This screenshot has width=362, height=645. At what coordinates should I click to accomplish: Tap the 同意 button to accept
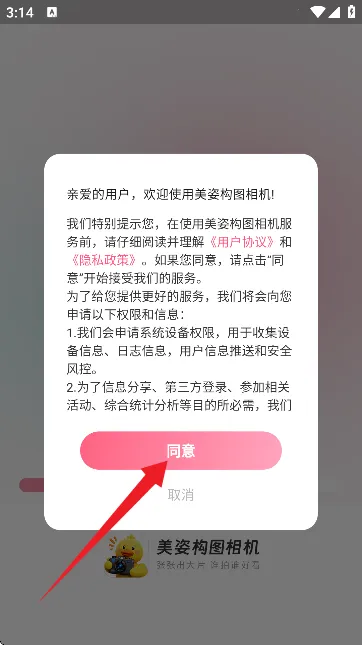[181, 450]
